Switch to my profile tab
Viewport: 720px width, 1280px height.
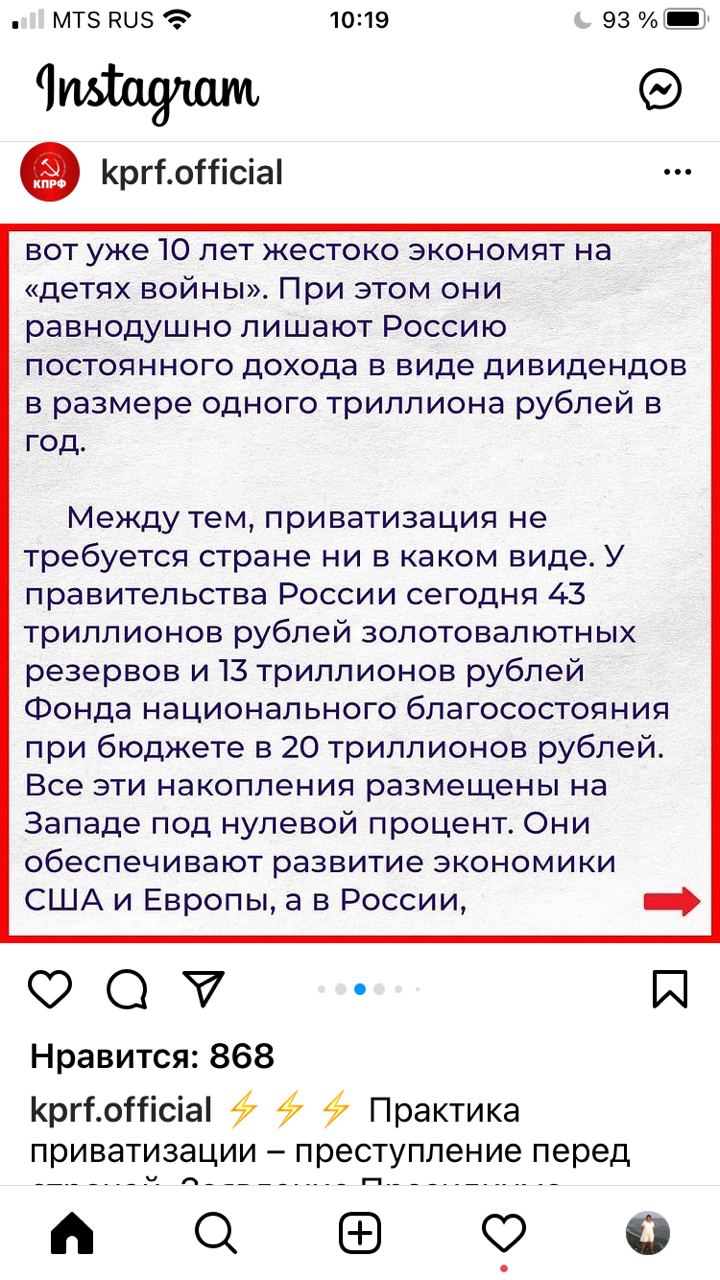coord(647,1234)
